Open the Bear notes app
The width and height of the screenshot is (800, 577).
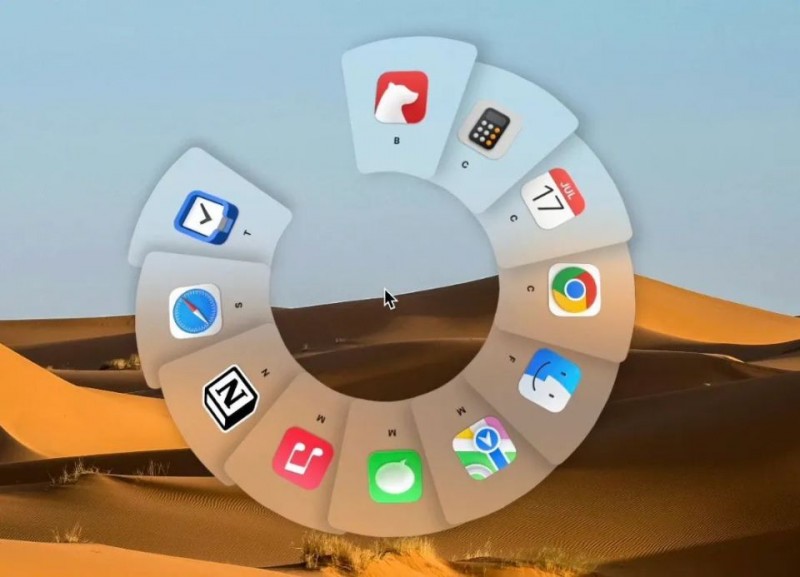(401, 97)
